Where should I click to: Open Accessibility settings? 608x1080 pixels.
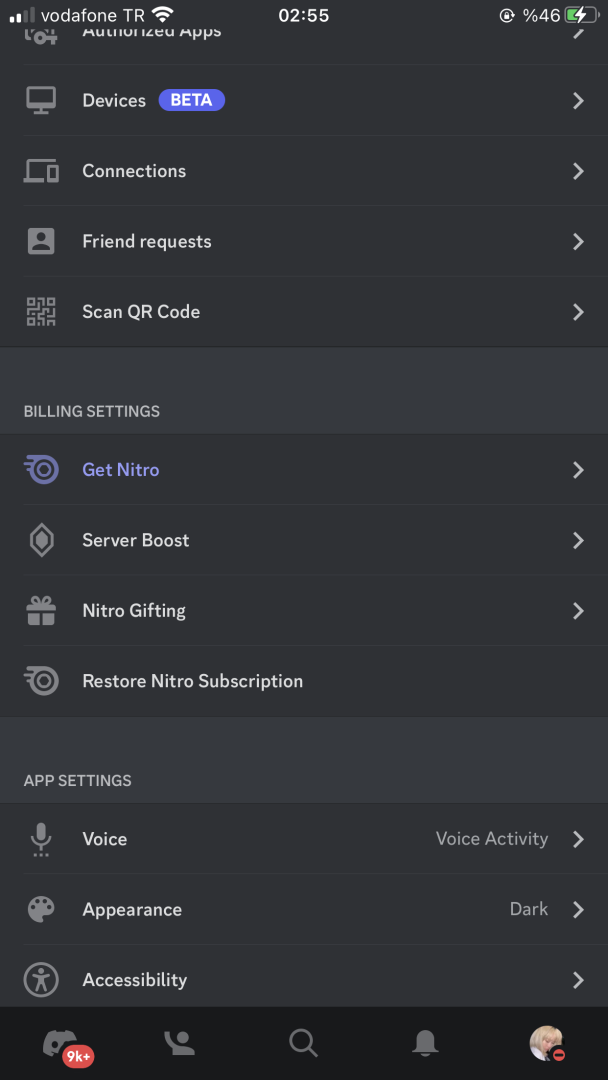[x=304, y=979]
